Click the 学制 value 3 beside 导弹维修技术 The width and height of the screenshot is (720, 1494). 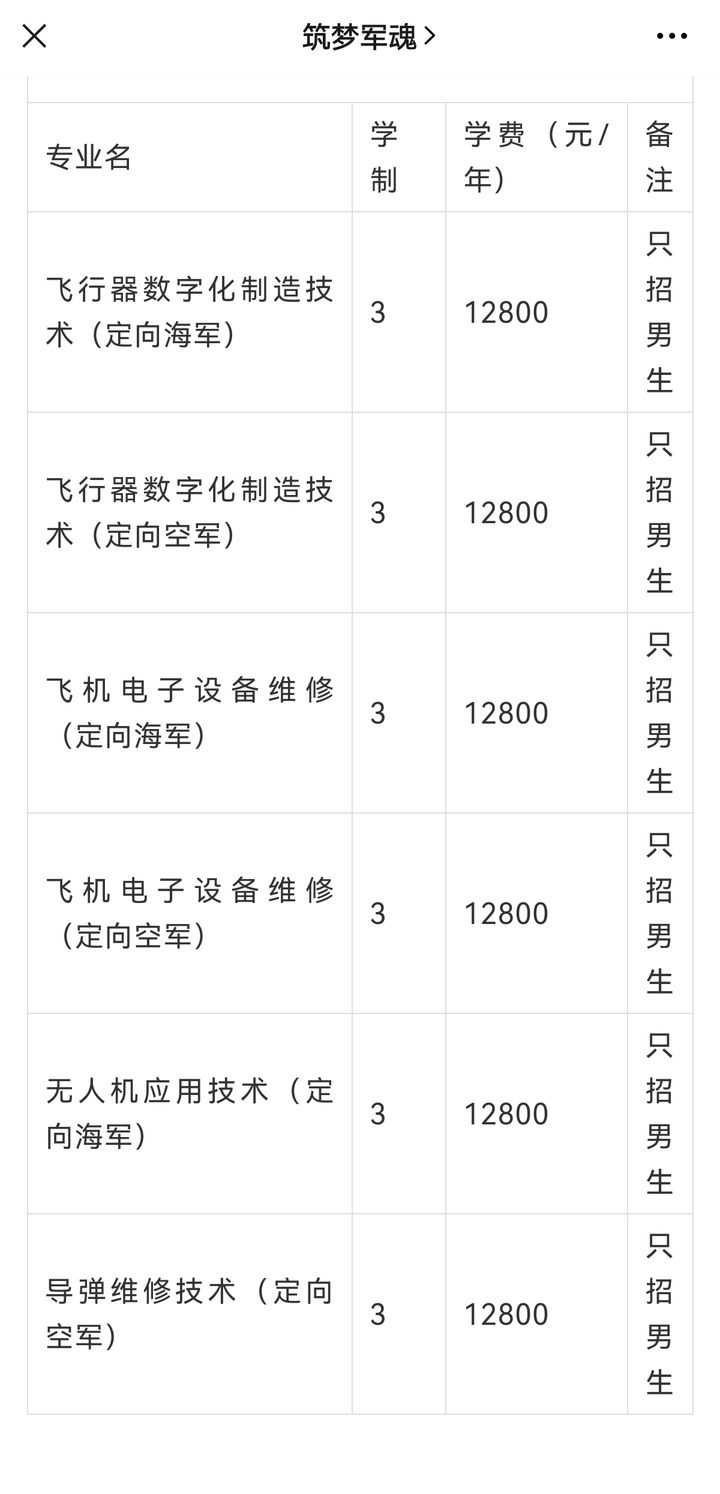378,1314
